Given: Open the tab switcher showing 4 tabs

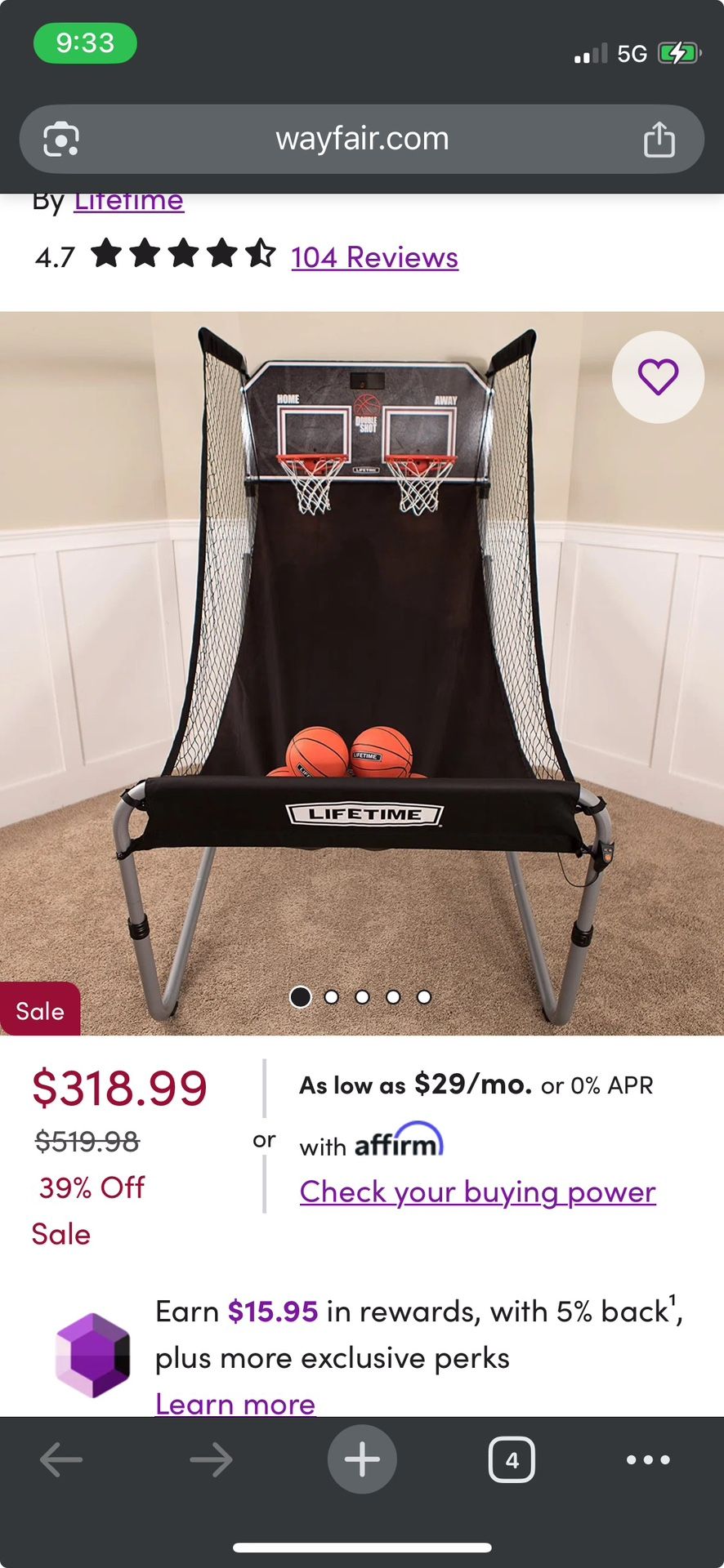Looking at the screenshot, I should click(x=512, y=1459).
